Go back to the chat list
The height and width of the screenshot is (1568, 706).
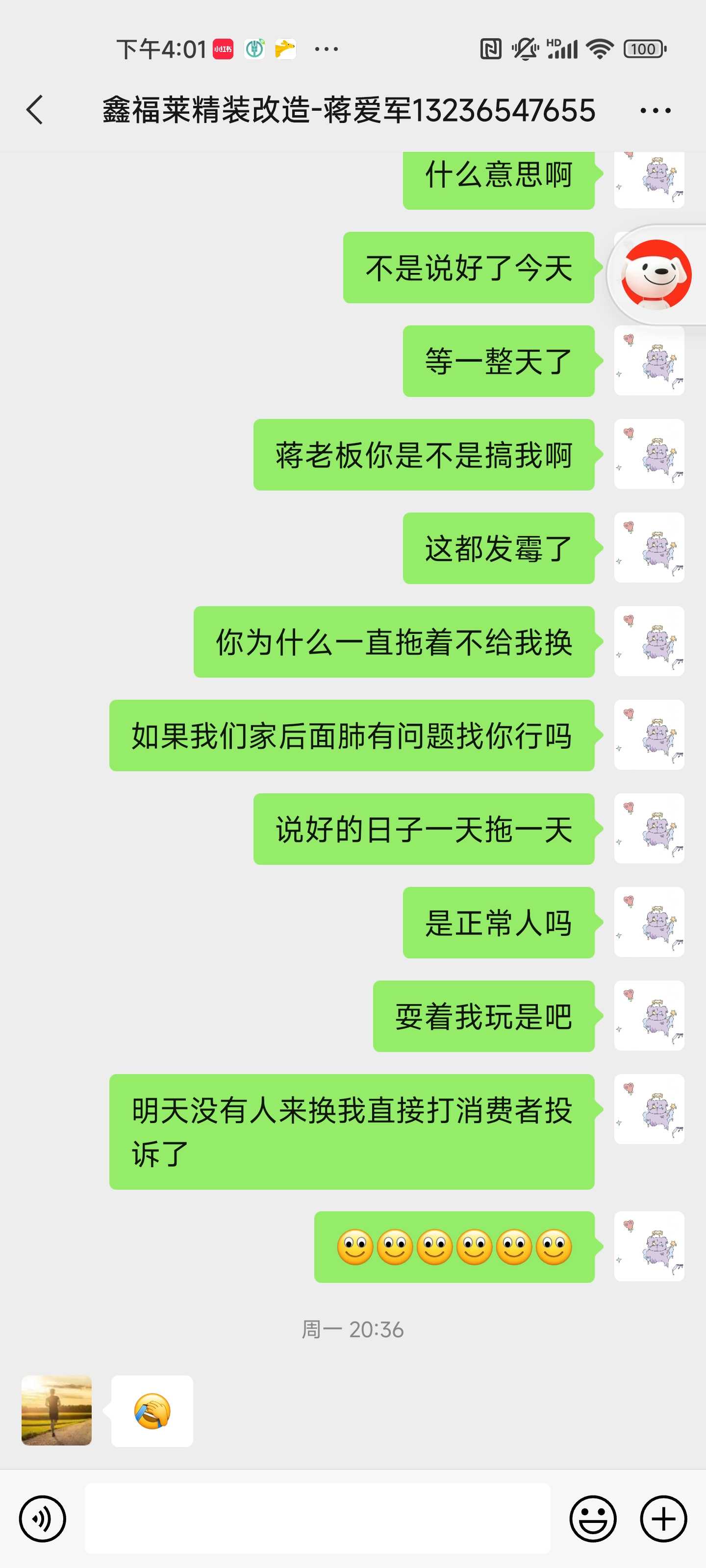click(x=35, y=110)
